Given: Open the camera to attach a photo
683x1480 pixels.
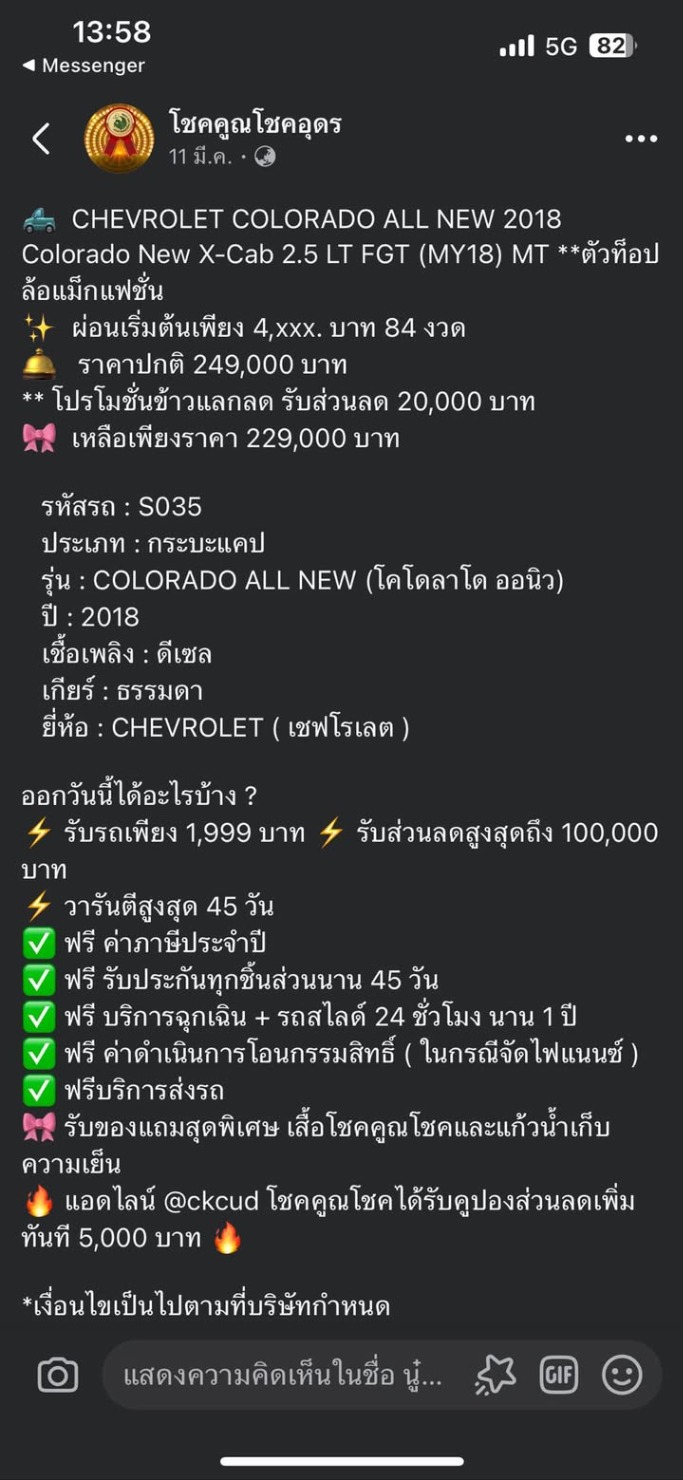Looking at the screenshot, I should tap(58, 1375).
